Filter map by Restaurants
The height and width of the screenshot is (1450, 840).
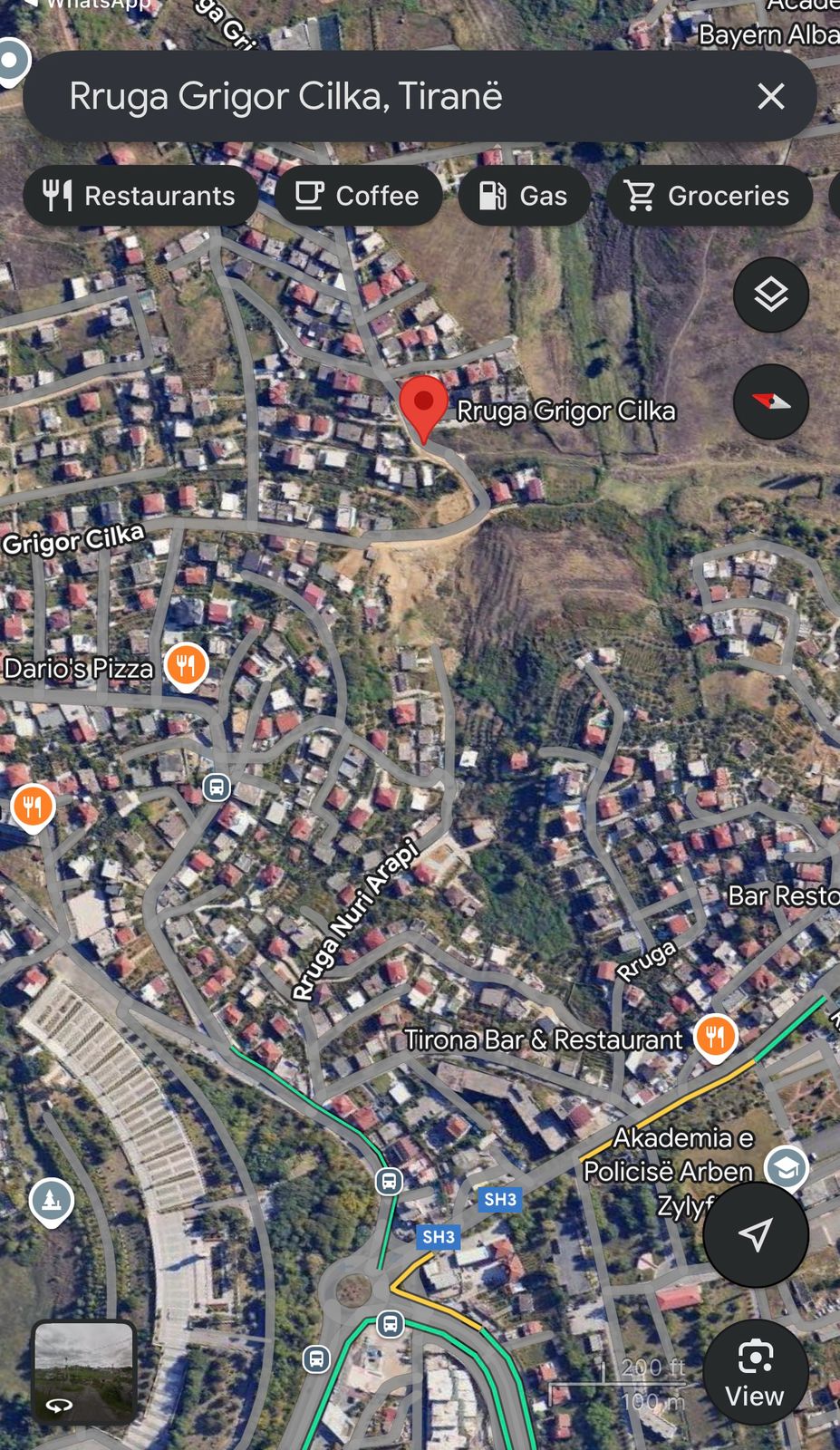tap(140, 196)
